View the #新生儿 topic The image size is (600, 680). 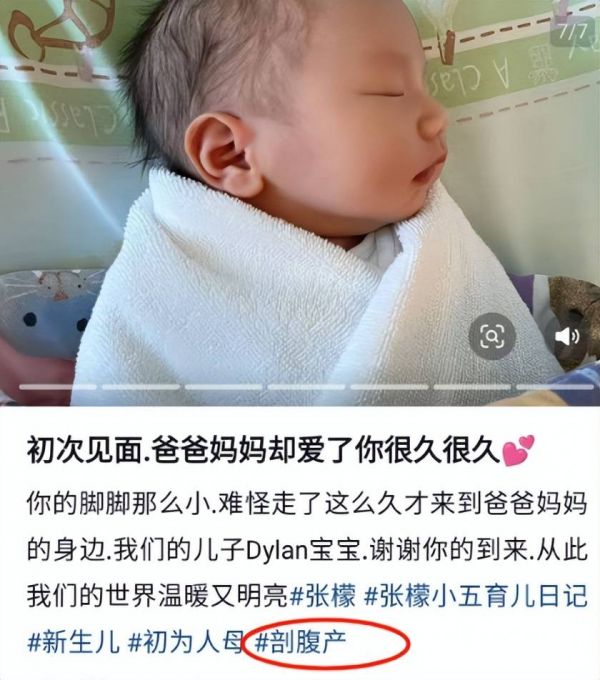[71, 640]
